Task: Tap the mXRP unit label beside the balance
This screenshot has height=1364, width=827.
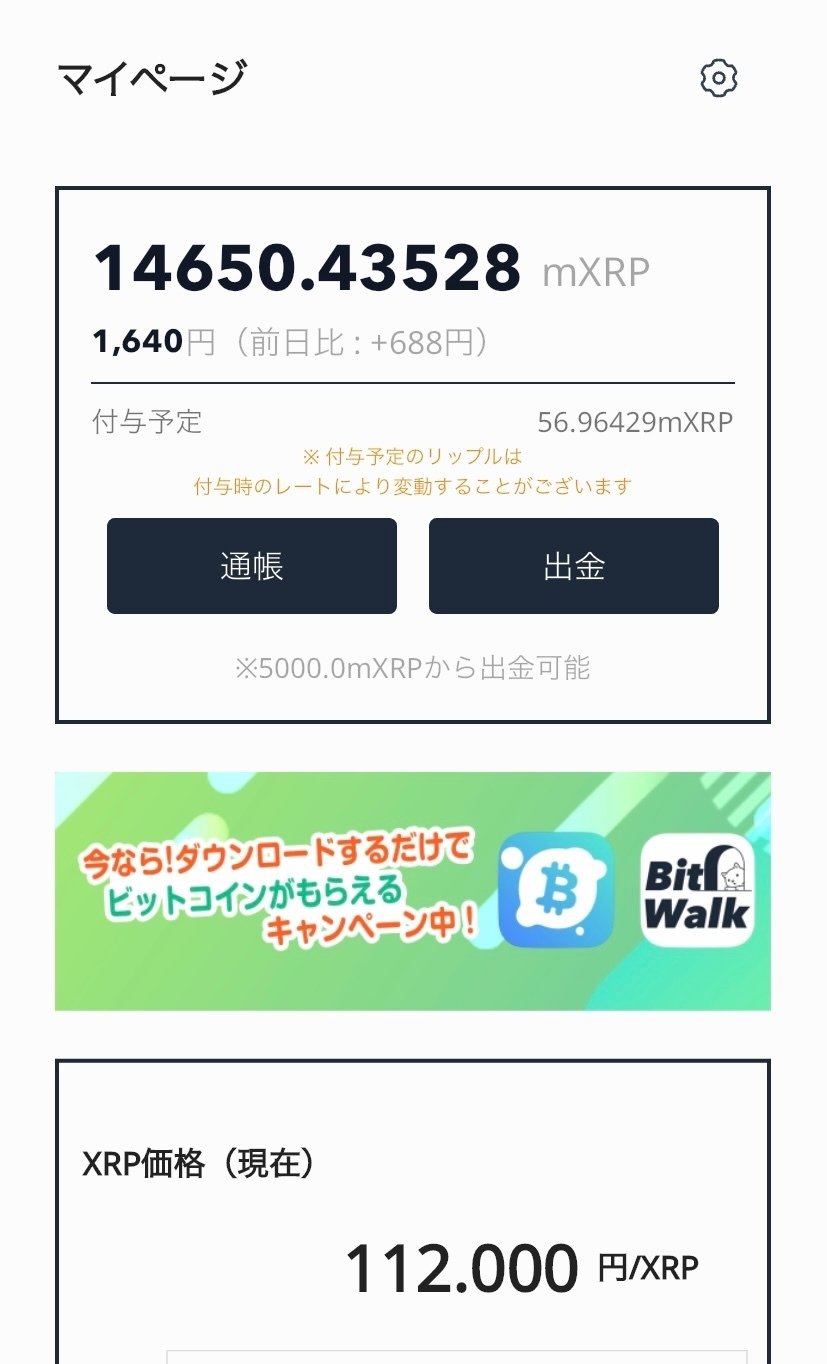Action: click(x=597, y=270)
